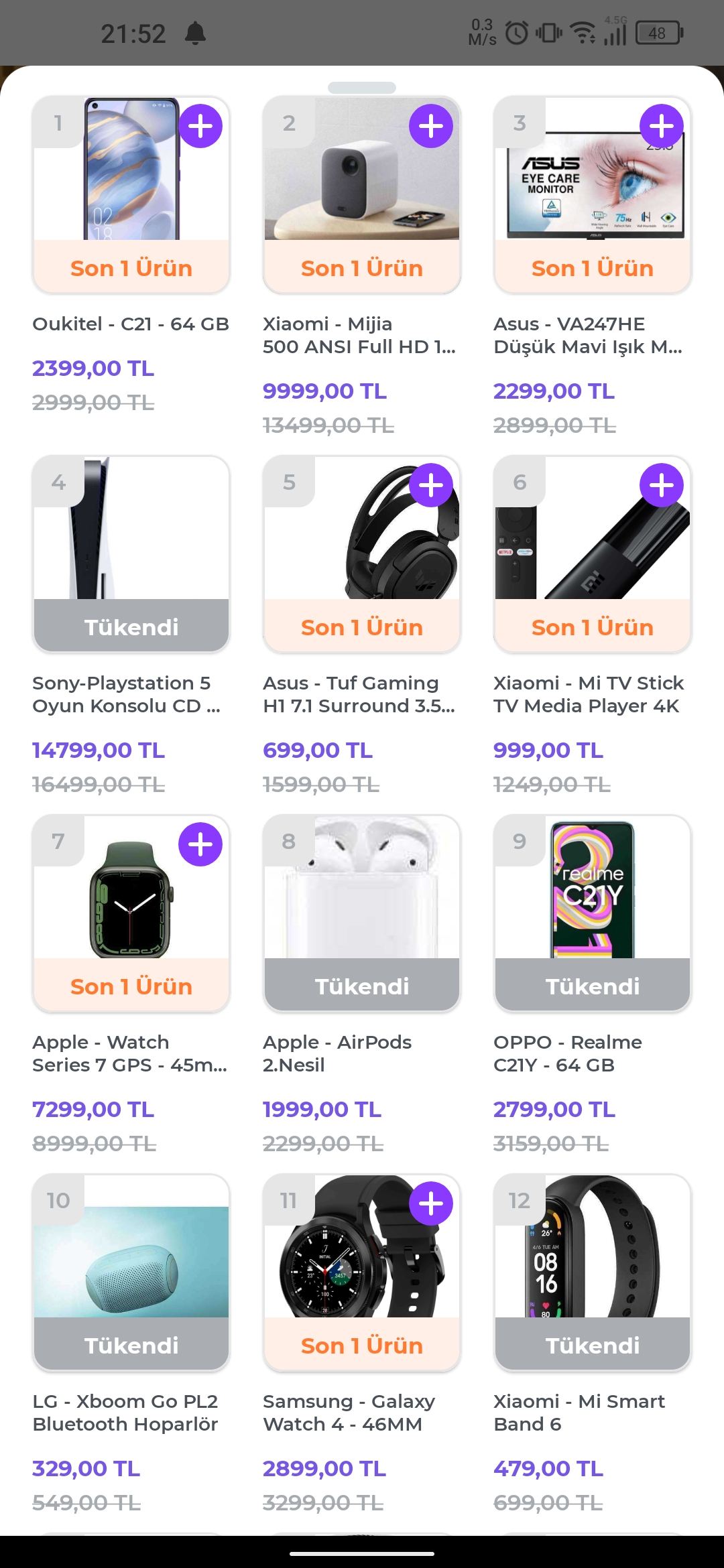
Task: Add Oukitel C21 64 GB with plus button
Action: 200,126
